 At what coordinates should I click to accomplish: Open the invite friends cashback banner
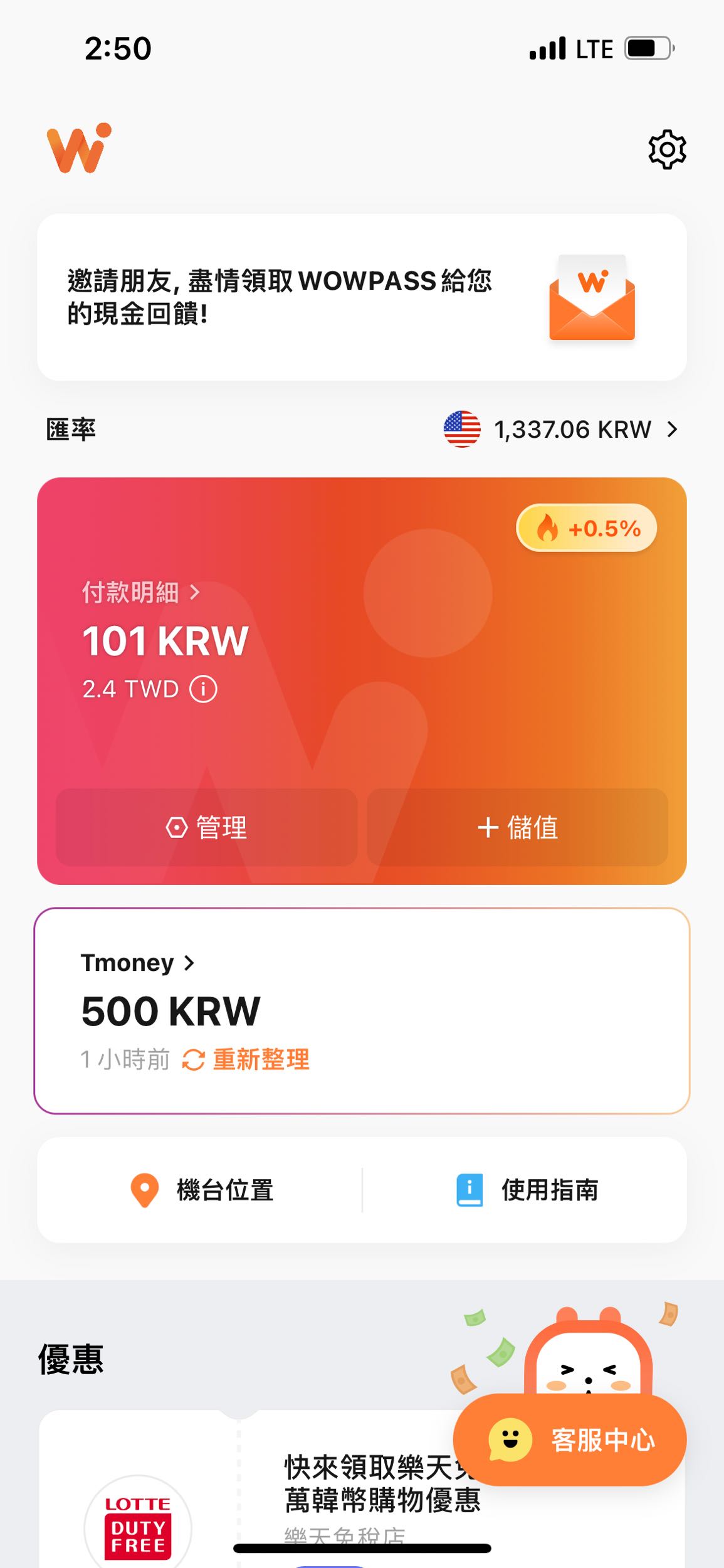tap(362, 297)
